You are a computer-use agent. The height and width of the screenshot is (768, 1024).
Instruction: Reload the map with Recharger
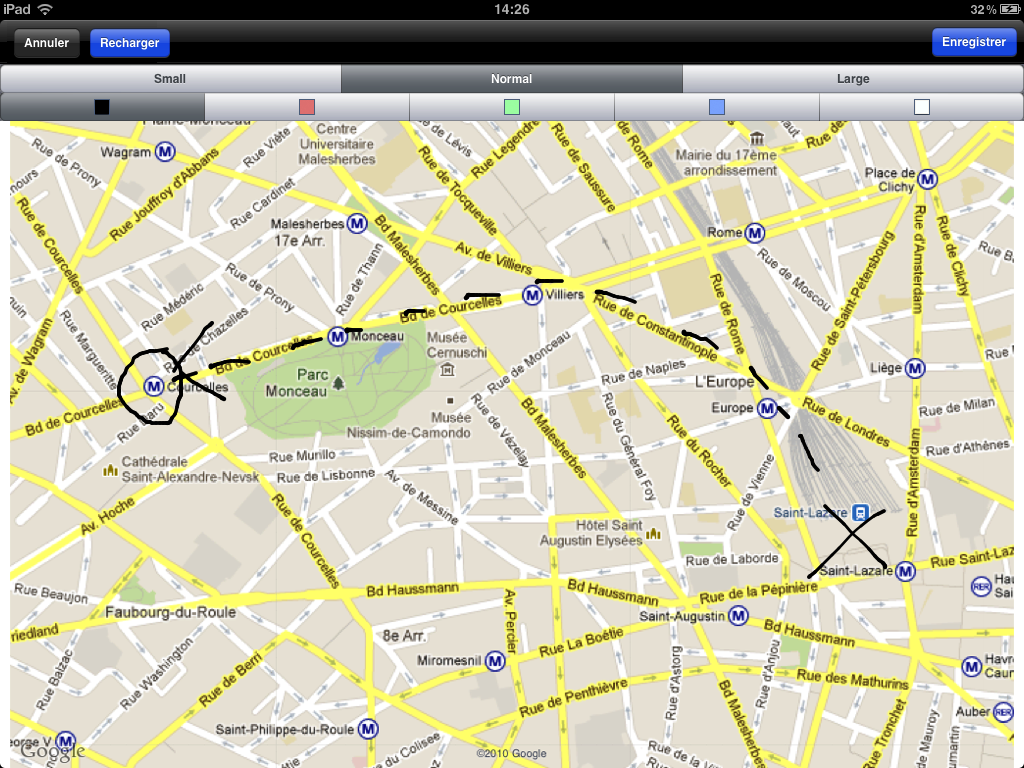coord(130,43)
